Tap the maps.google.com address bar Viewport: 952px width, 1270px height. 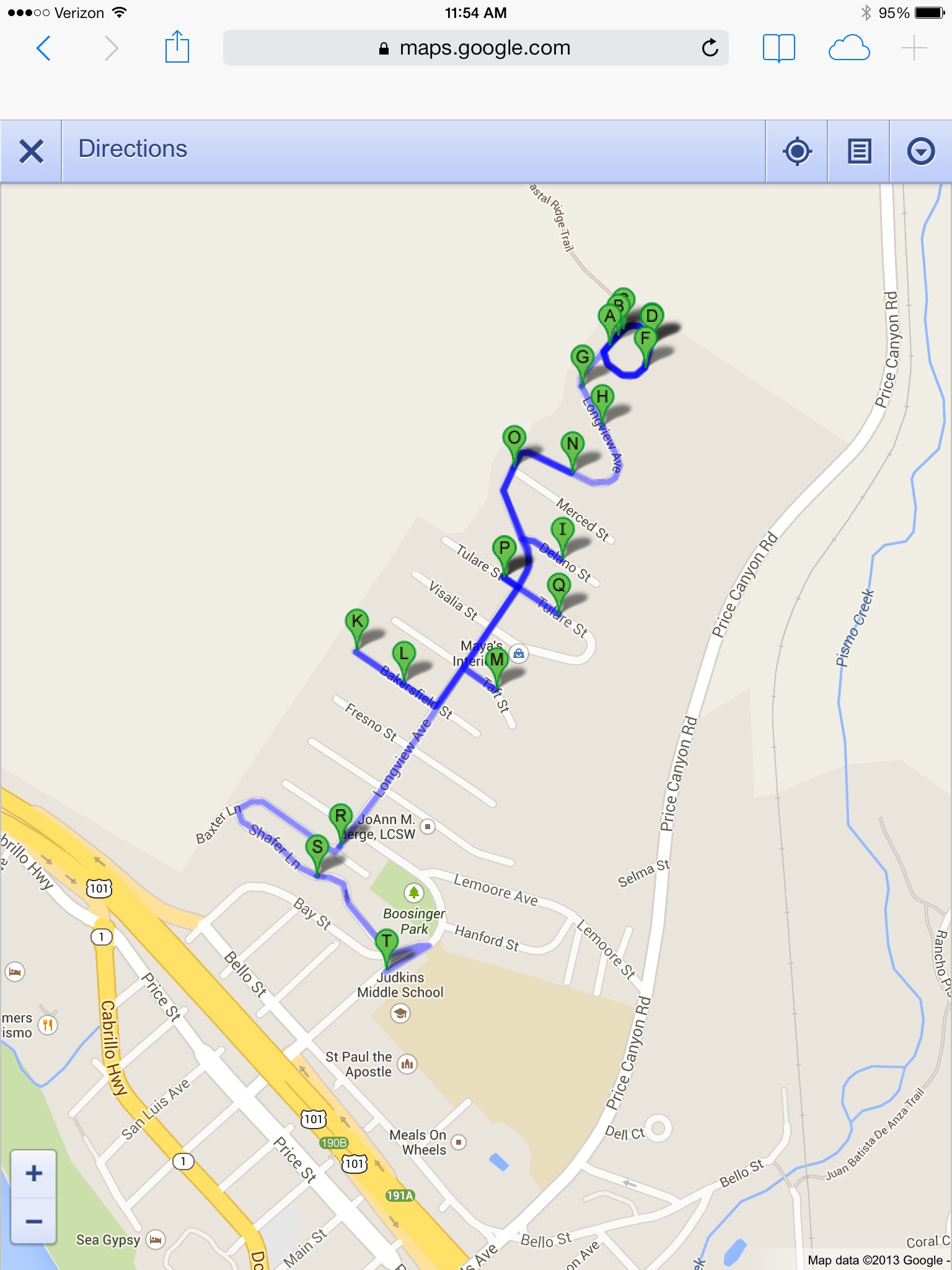[x=475, y=48]
